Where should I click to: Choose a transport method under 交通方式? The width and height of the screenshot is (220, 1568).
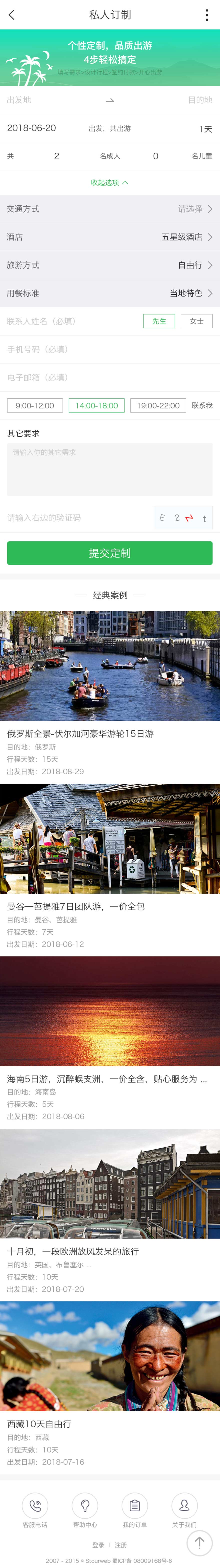[x=110, y=209]
